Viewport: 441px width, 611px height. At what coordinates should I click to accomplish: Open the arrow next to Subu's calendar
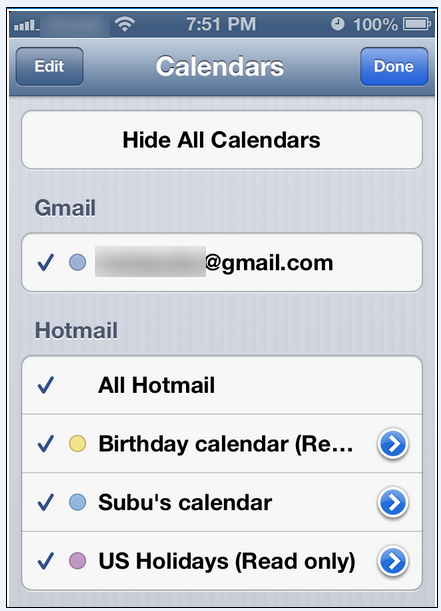(x=393, y=503)
